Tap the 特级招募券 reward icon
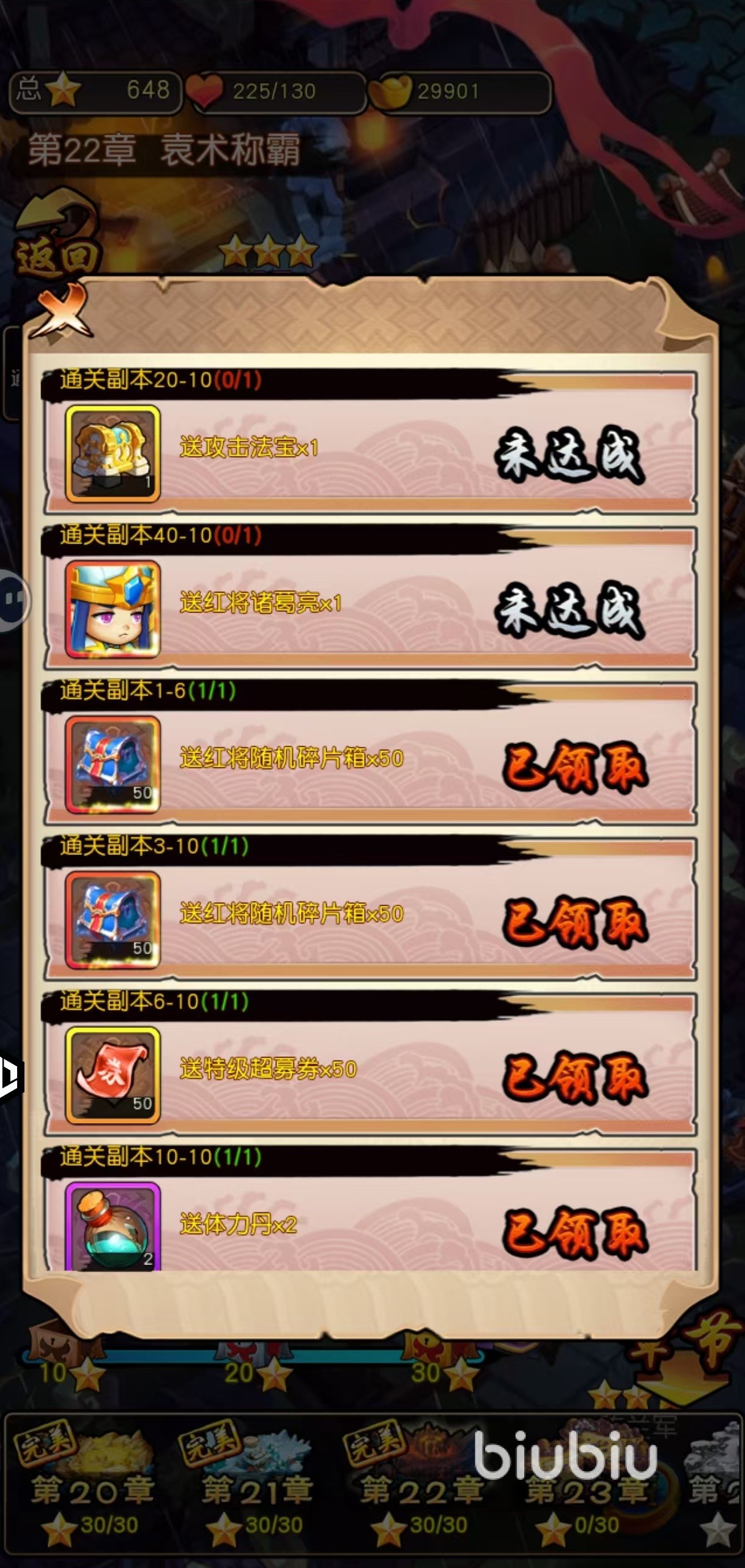Image resolution: width=745 pixels, height=1568 pixels. pyautogui.click(x=113, y=1076)
